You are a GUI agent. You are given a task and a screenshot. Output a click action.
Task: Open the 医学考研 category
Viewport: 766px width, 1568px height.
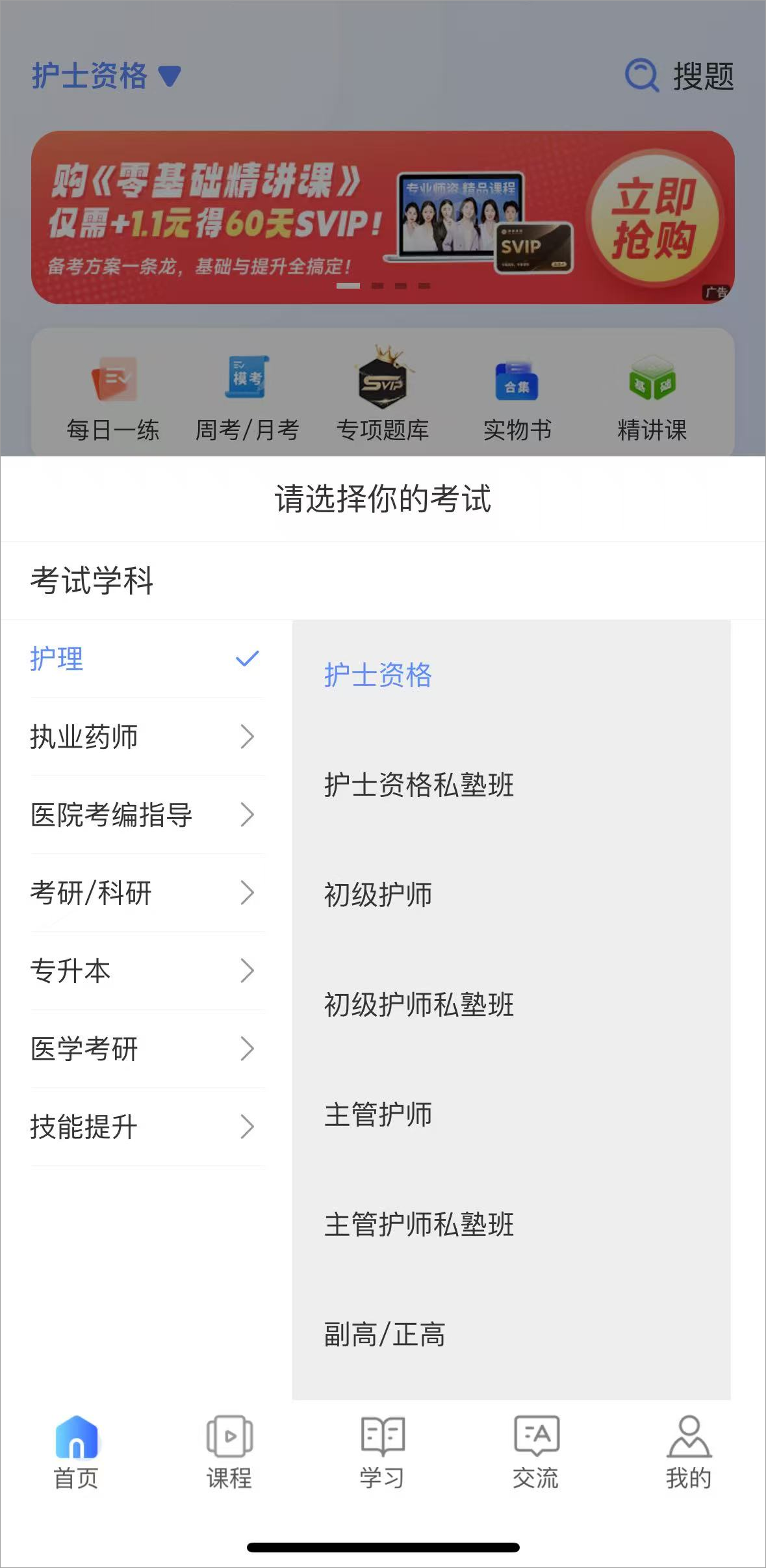click(143, 1049)
